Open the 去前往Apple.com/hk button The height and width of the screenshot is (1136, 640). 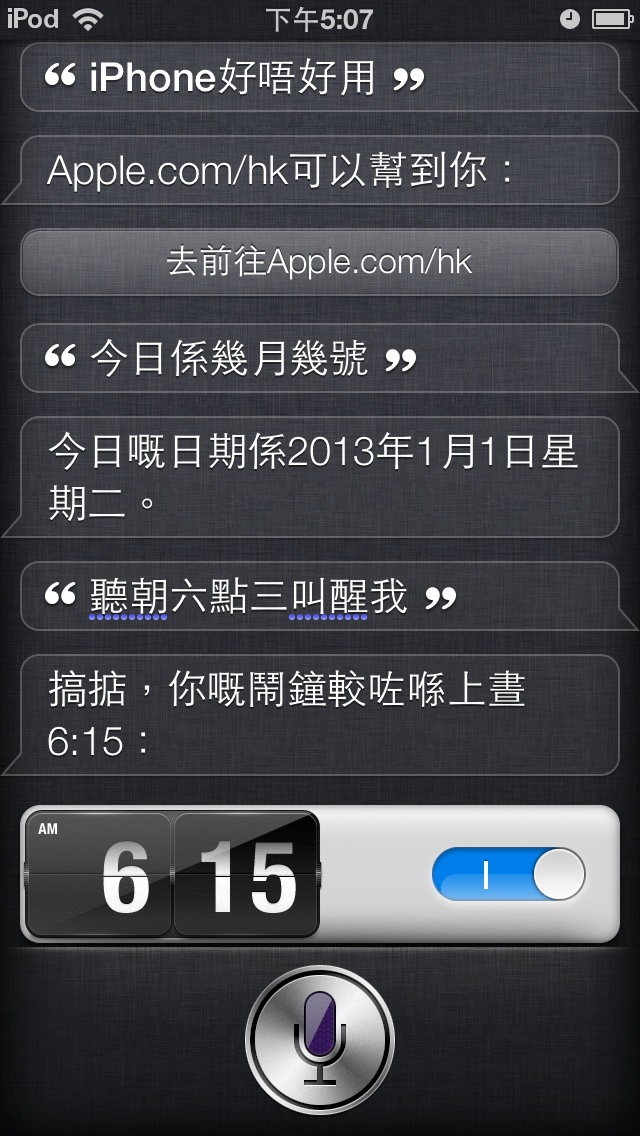(319, 262)
